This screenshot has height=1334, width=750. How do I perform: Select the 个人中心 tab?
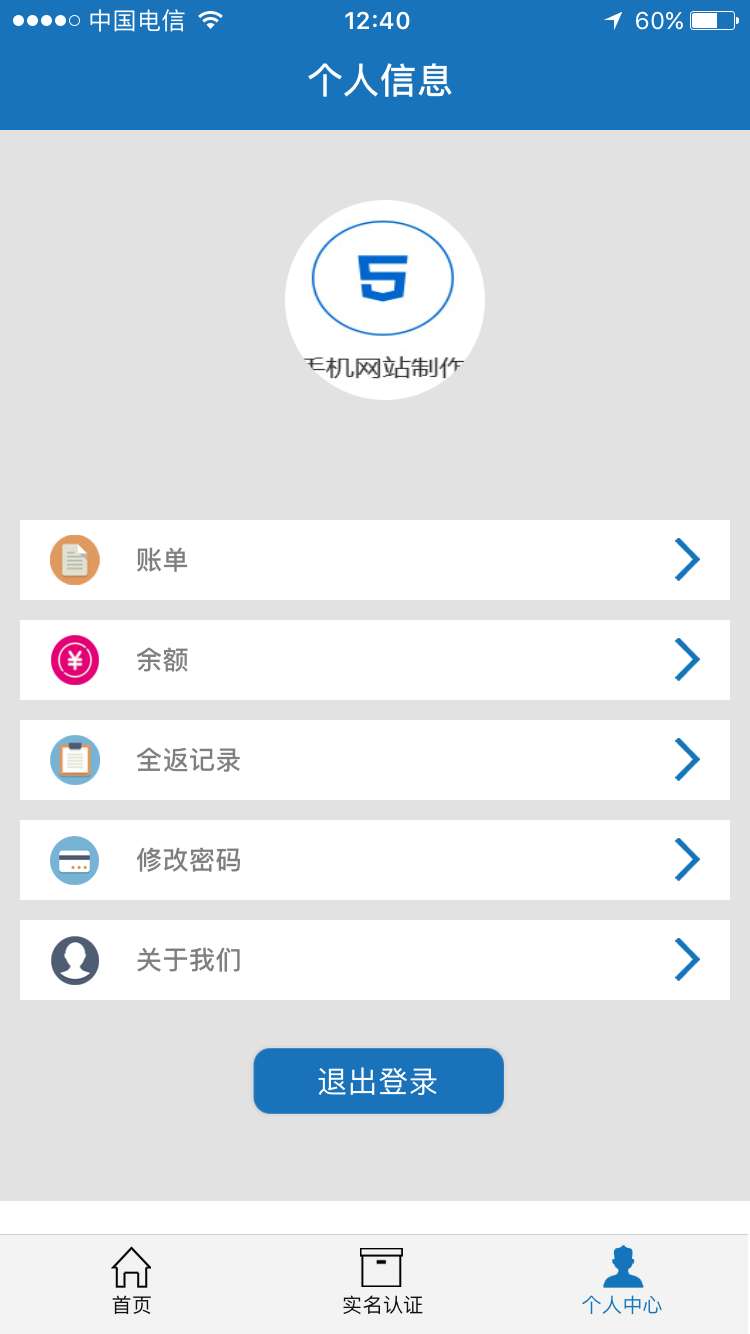(x=622, y=1282)
